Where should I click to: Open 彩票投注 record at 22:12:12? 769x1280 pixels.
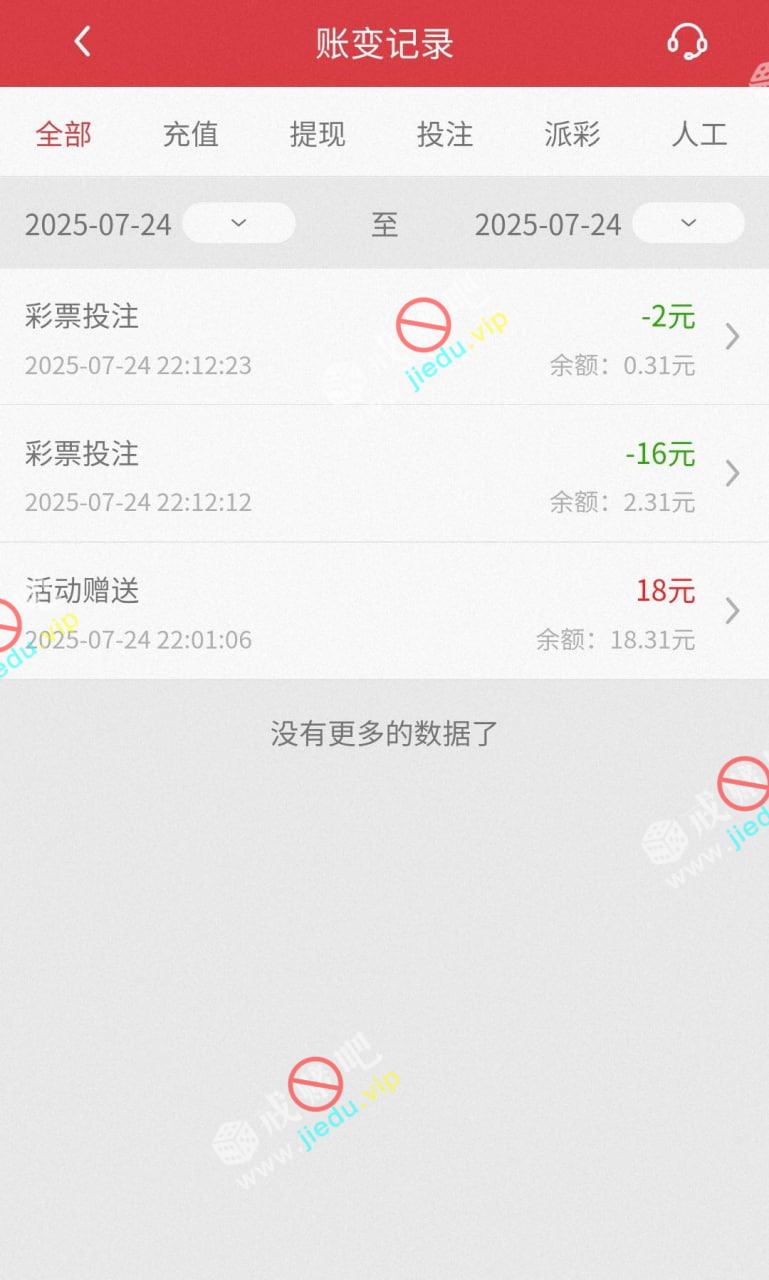coord(384,474)
